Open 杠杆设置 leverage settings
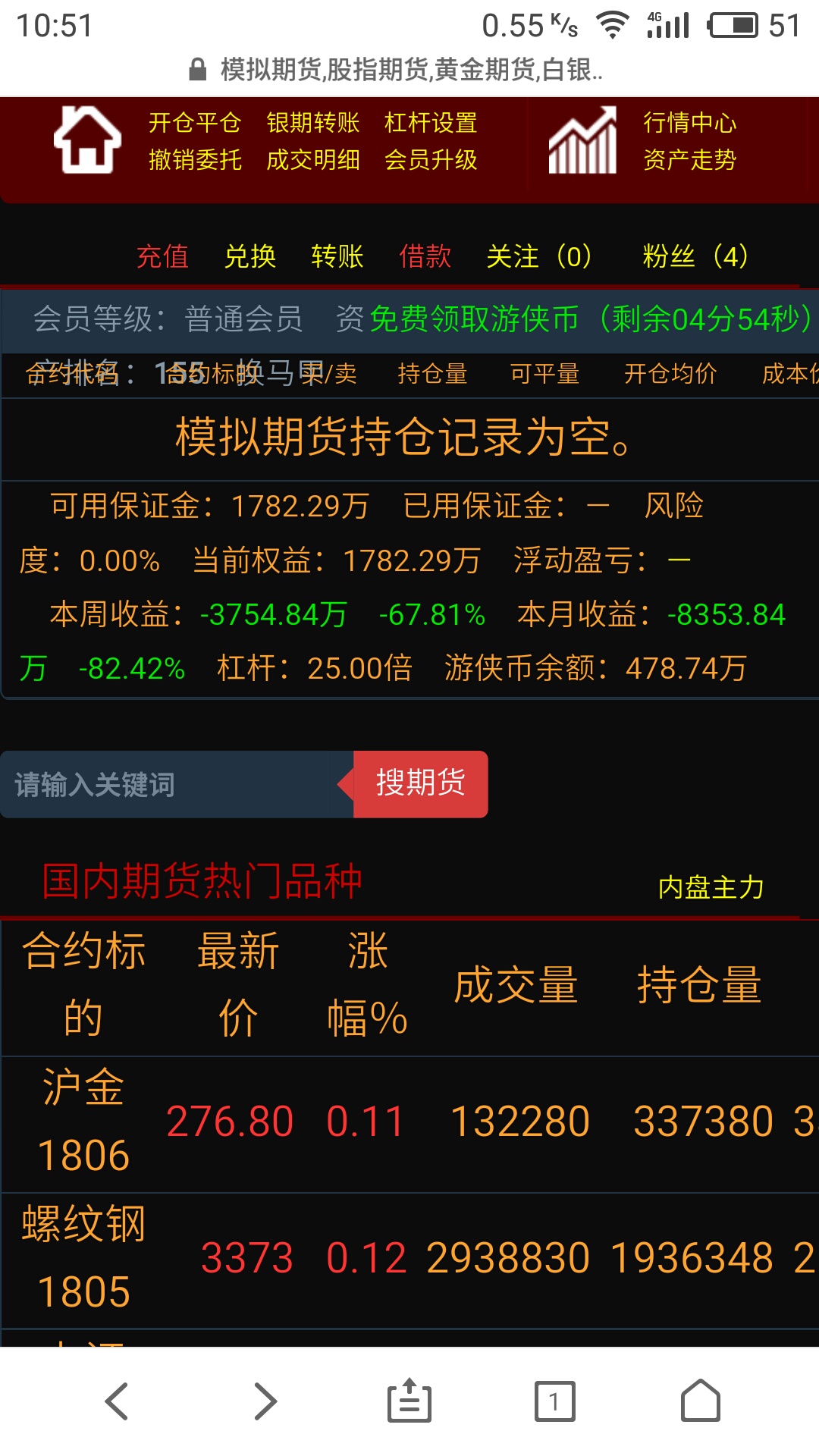 click(431, 122)
